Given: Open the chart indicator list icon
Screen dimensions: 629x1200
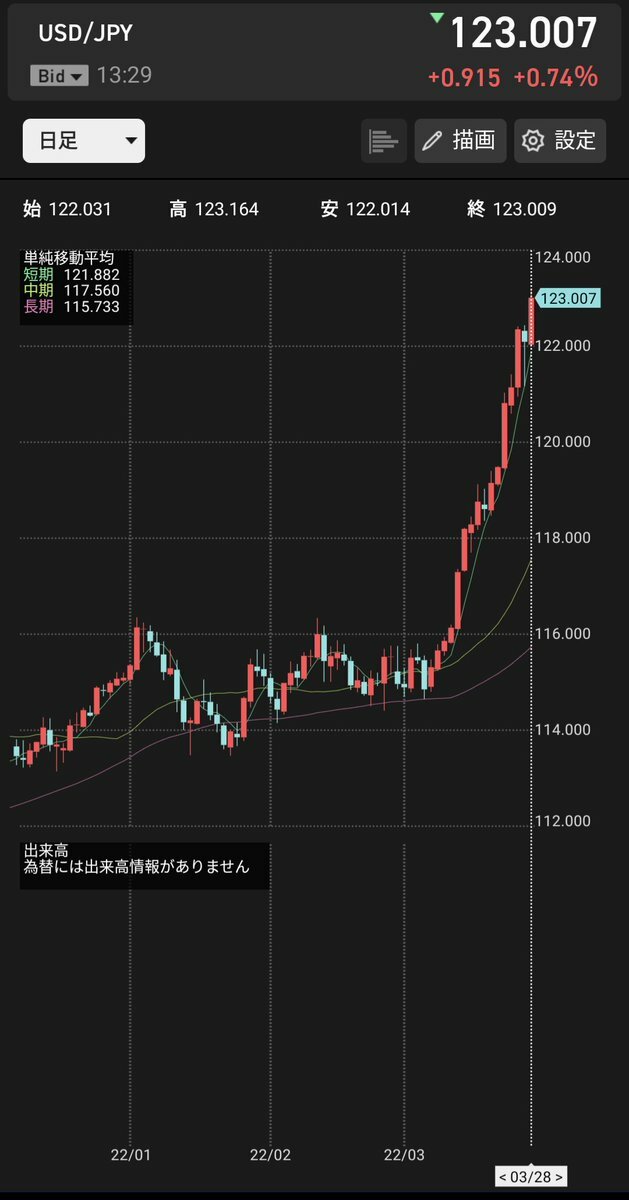Looking at the screenshot, I should click(384, 141).
